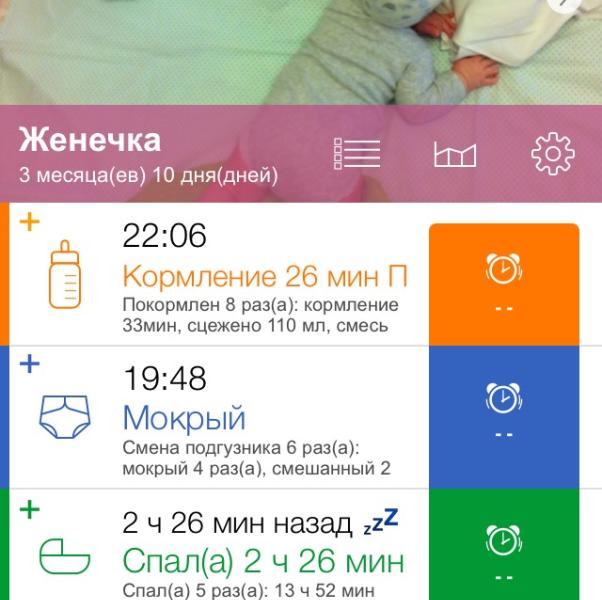Open the Кормление 26 мин feeding row
Viewport: 602px width, 600px height.
218,274
